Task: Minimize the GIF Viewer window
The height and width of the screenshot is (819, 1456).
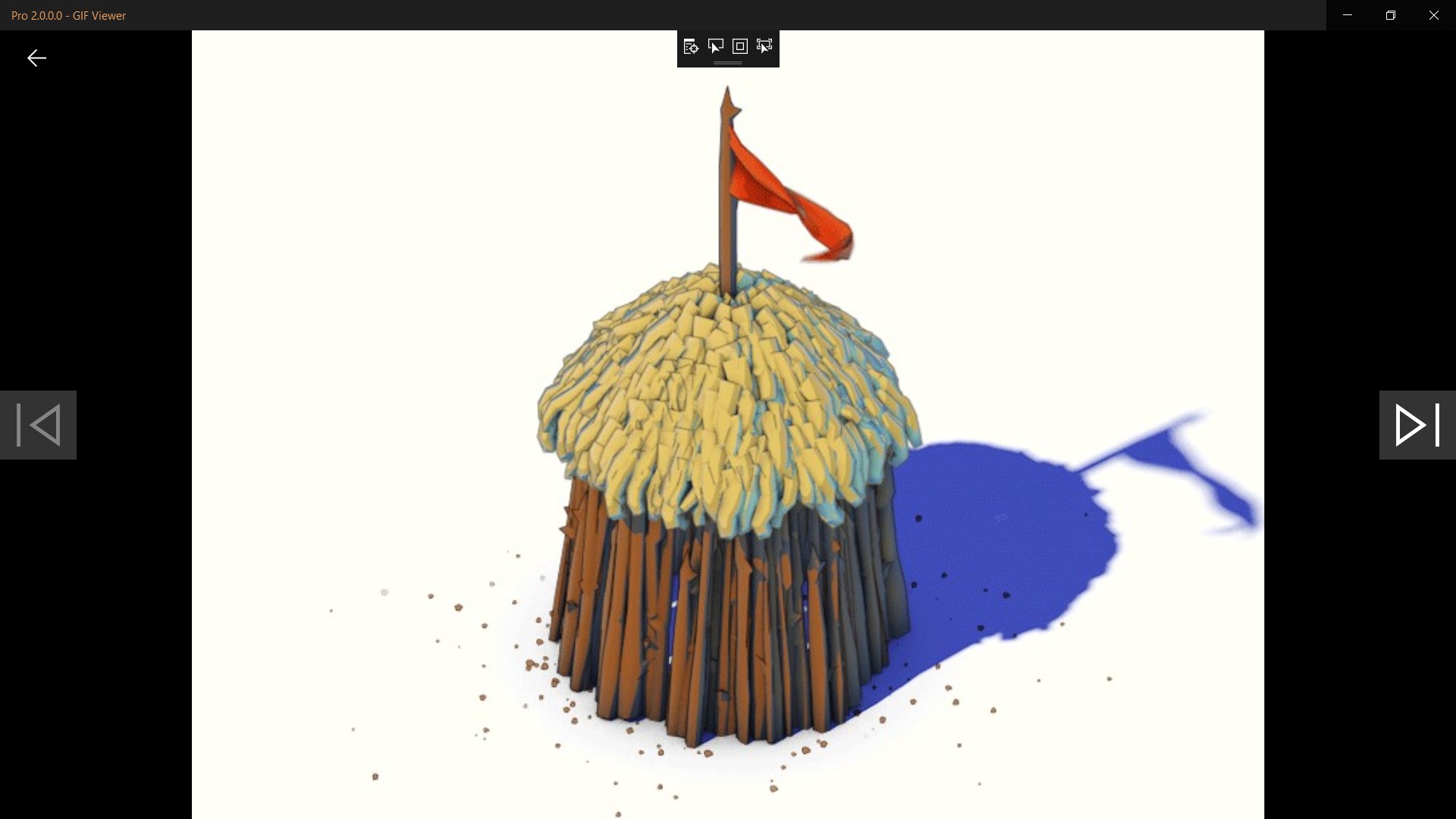Action: [x=1348, y=15]
